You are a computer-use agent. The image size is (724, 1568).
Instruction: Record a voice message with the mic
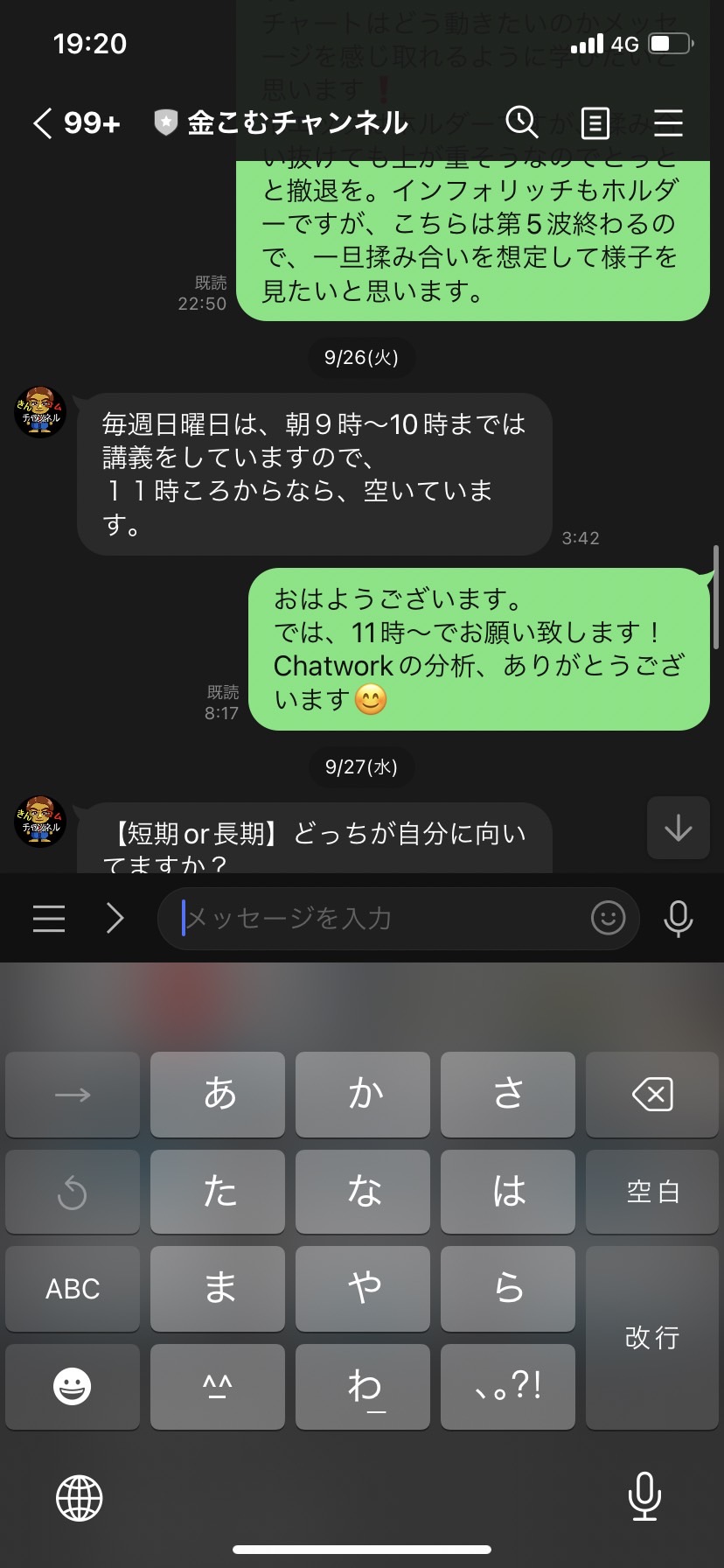[679, 918]
